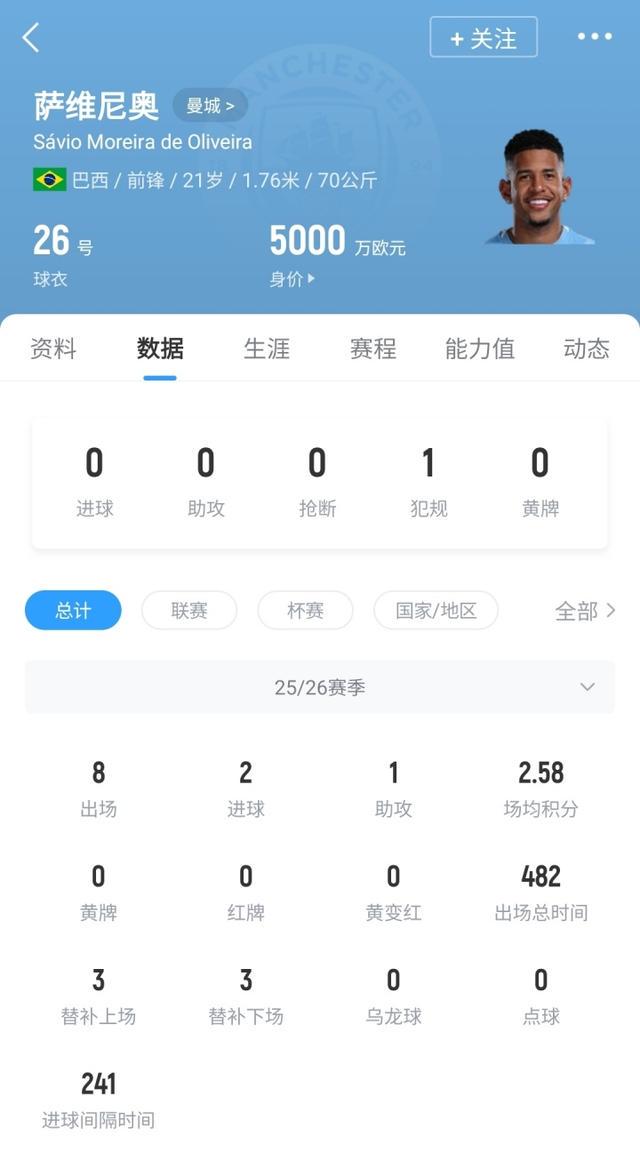The width and height of the screenshot is (640, 1161).
Task: Follow the player with +关注 button
Action: [x=483, y=38]
